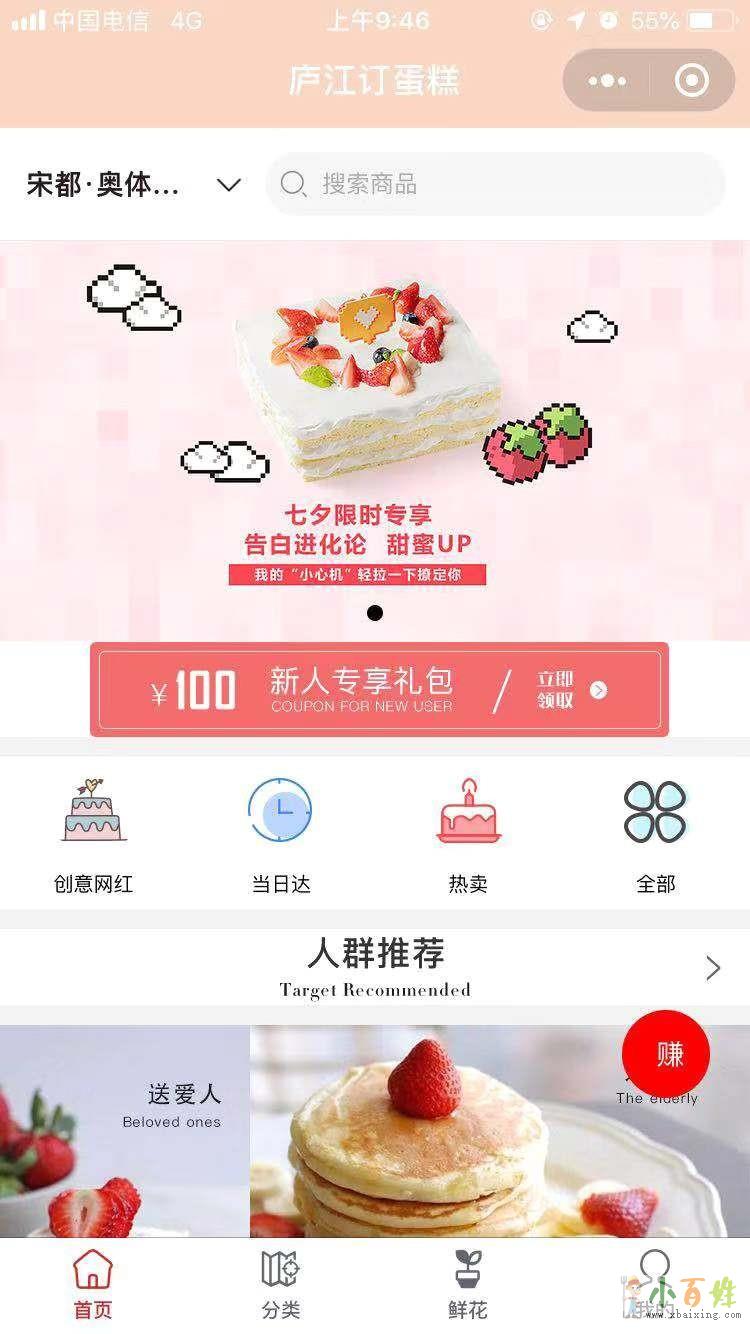Viewport: 750px width, 1334px height.
Task: Select the 当日达 same-day delivery category
Action: [x=281, y=835]
